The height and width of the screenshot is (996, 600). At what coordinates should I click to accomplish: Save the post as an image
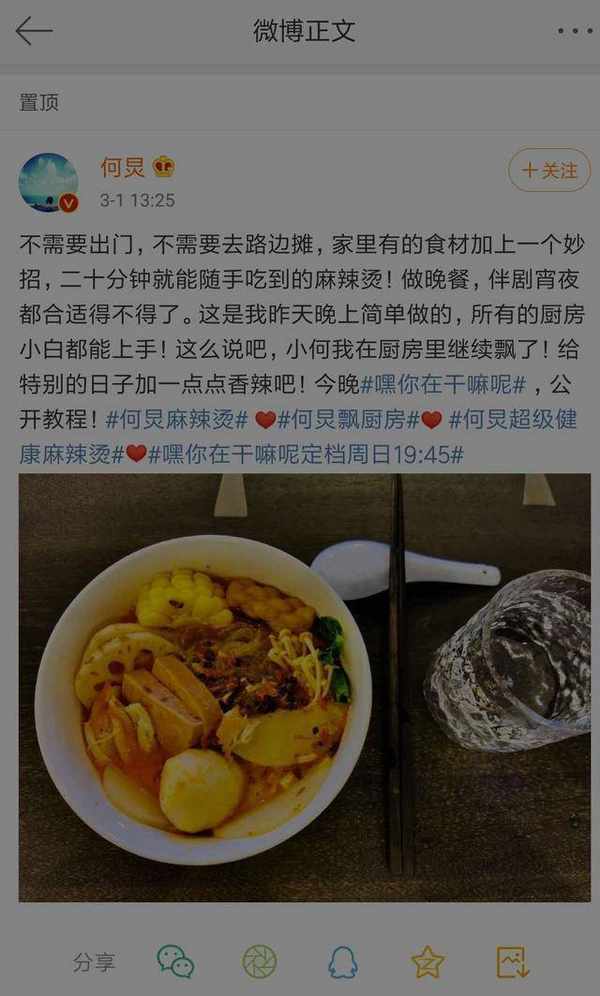tap(512, 962)
